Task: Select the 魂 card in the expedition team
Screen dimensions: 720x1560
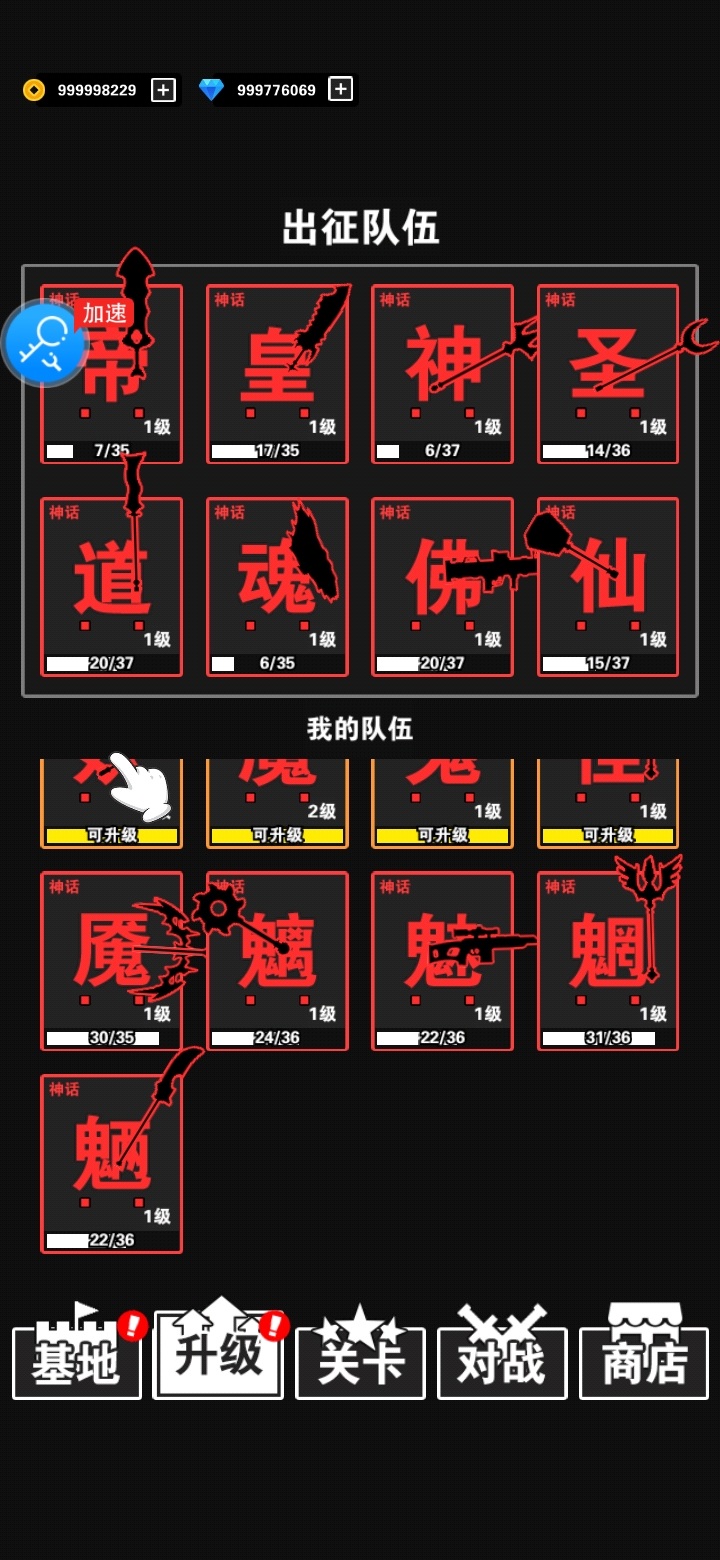Action: pos(277,587)
